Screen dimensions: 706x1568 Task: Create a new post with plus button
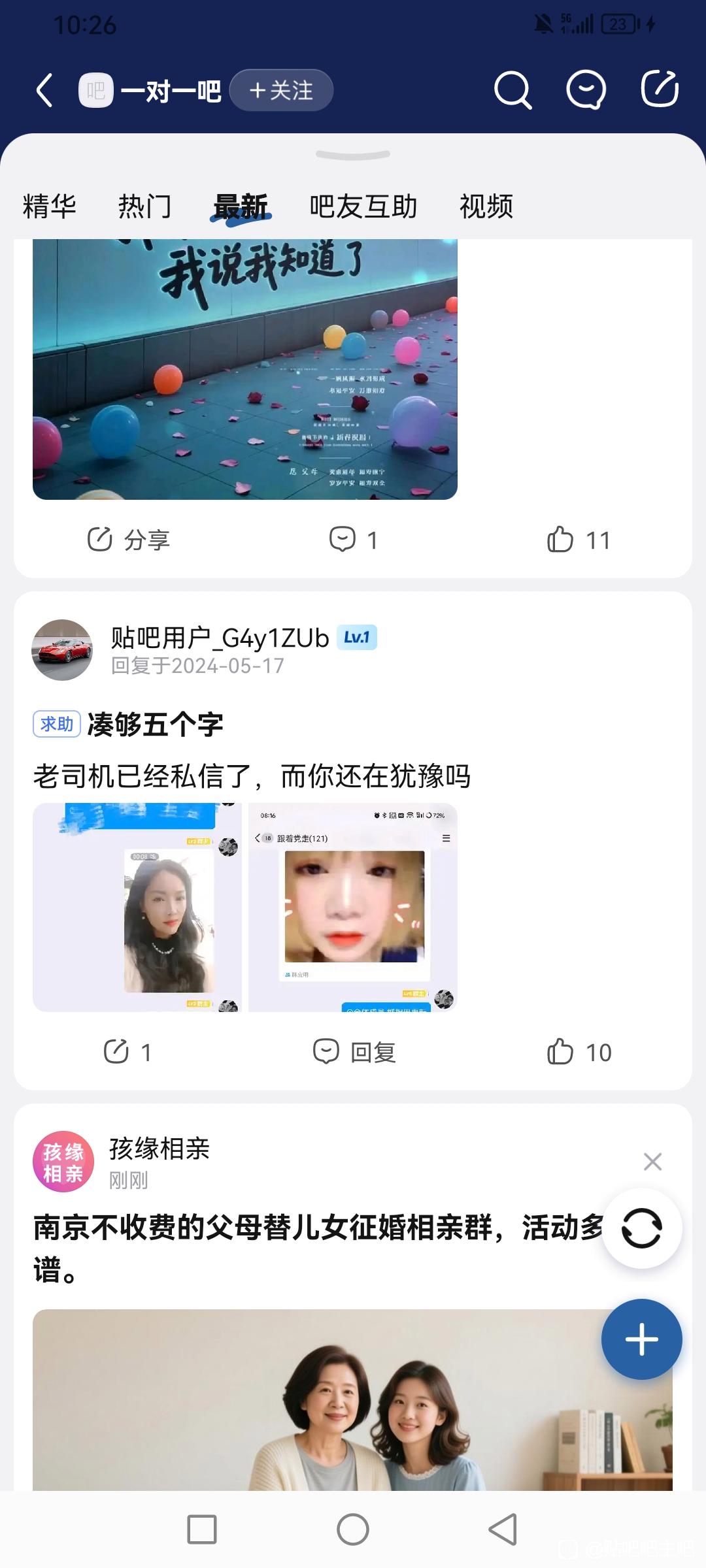click(x=641, y=1339)
